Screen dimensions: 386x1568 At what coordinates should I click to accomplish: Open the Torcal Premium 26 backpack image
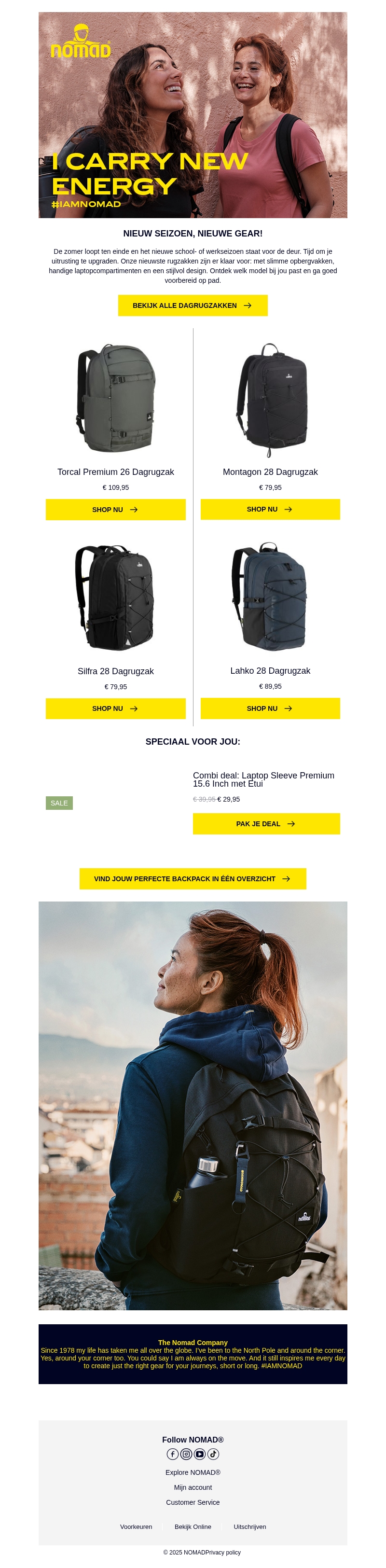coord(115,398)
